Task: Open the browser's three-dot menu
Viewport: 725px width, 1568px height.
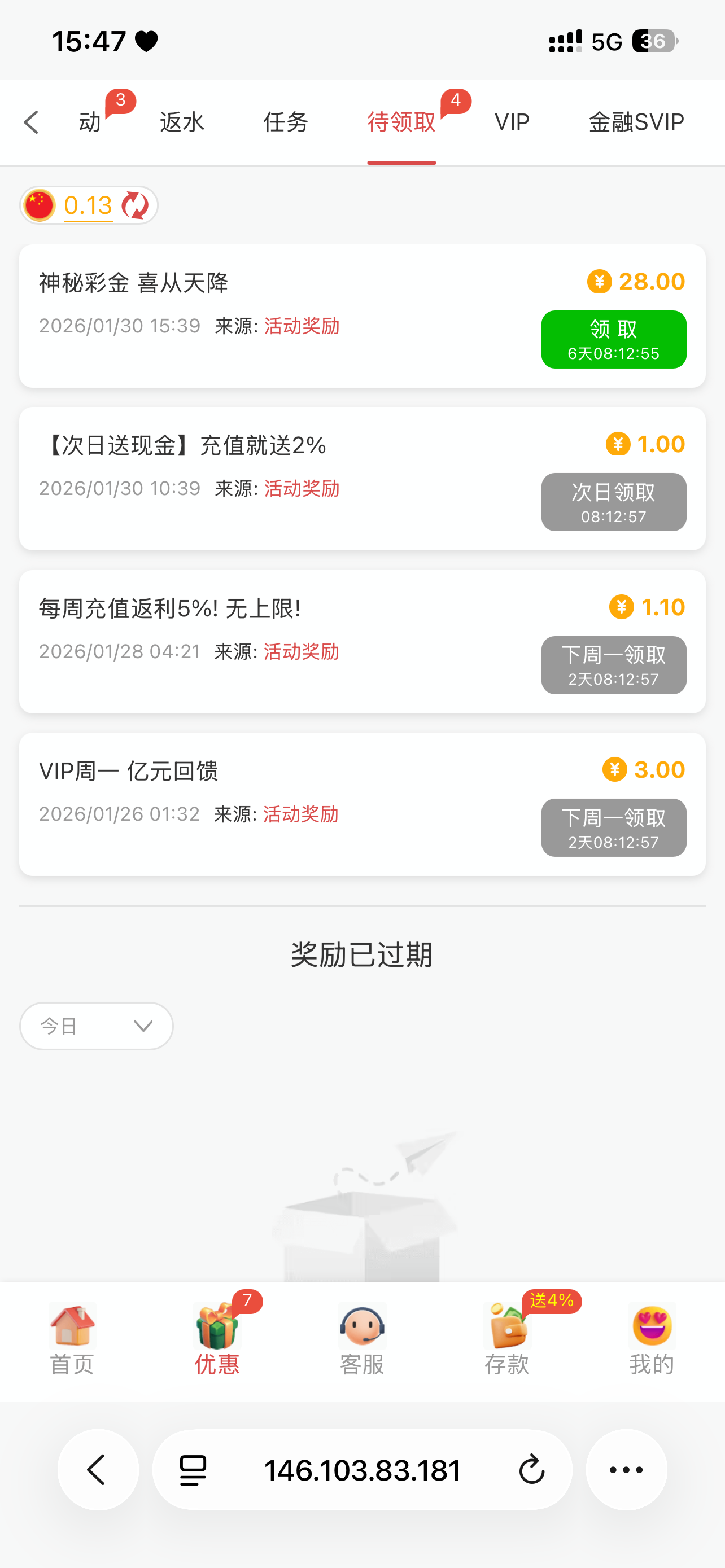Action: [626, 1470]
